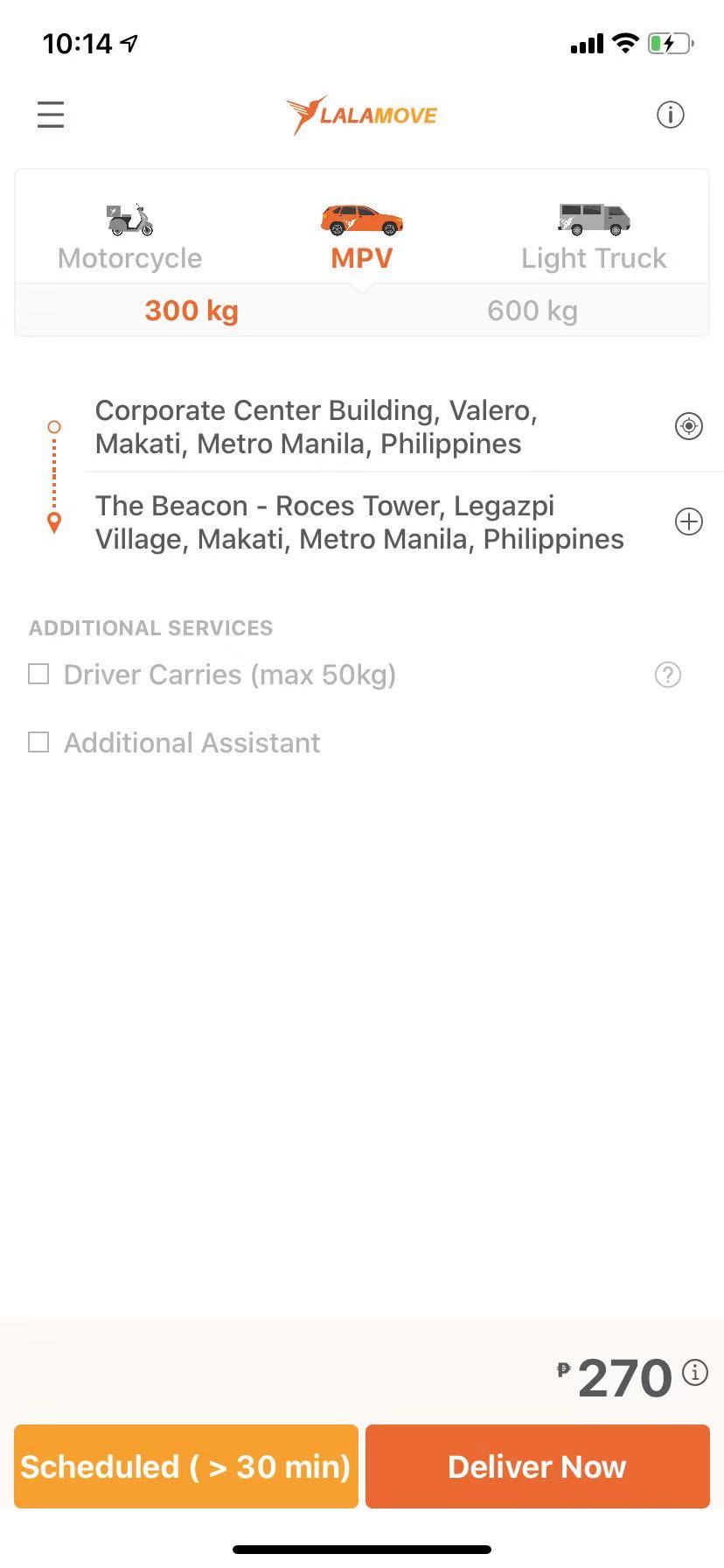Viewport: 724px width, 1568px height.
Task: Select the 300 kg capacity
Action: click(191, 311)
